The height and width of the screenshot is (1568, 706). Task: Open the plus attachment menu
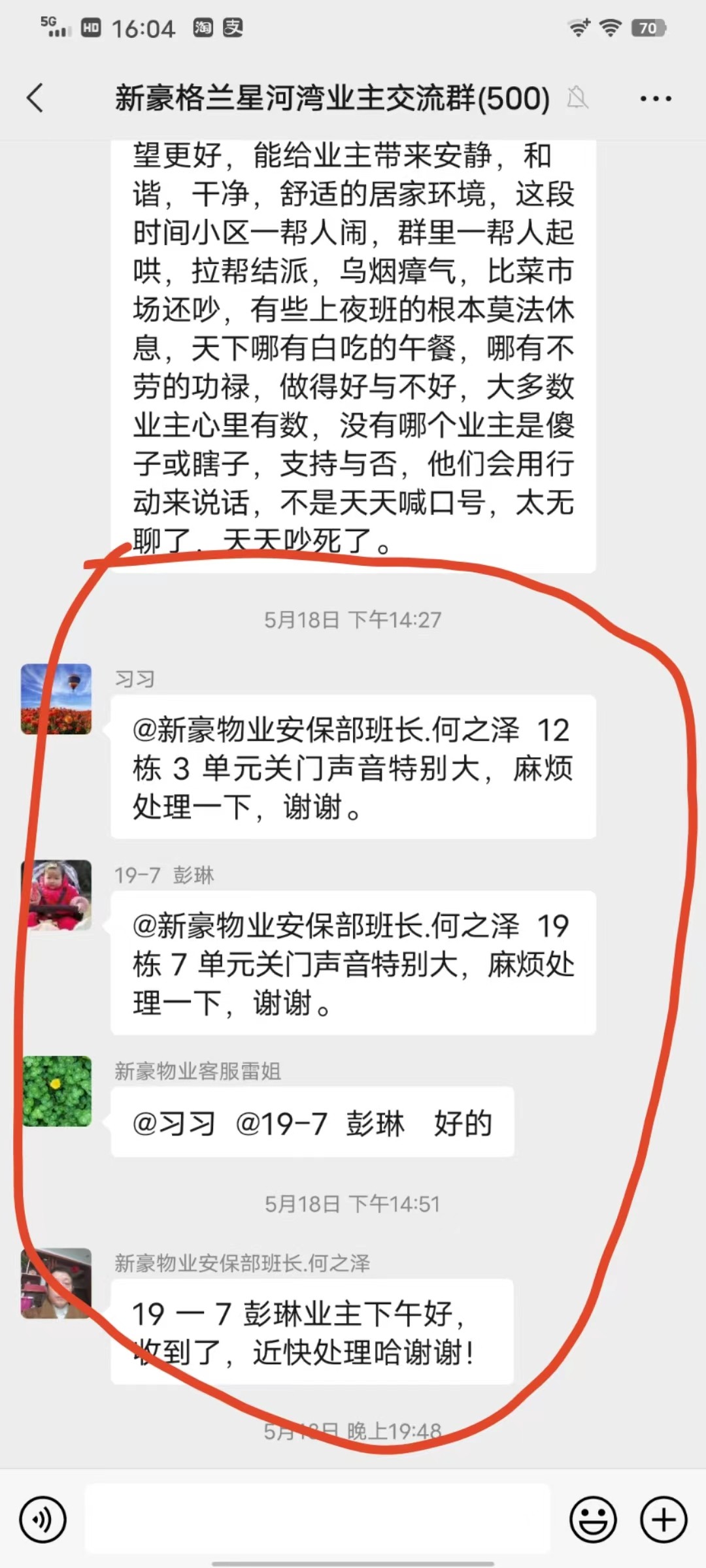pyautogui.click(x=664, y=1520)
